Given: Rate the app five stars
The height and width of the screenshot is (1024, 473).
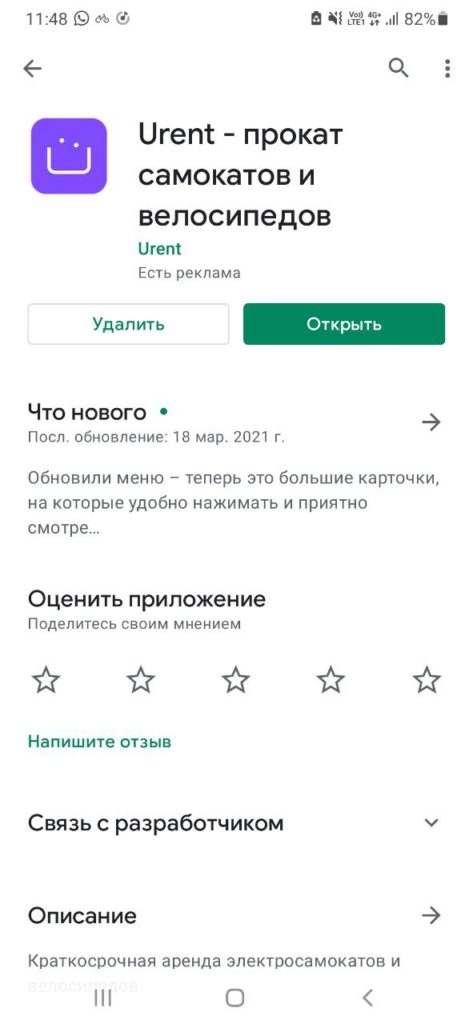Looking at the screenshot, I should (427, 680).
